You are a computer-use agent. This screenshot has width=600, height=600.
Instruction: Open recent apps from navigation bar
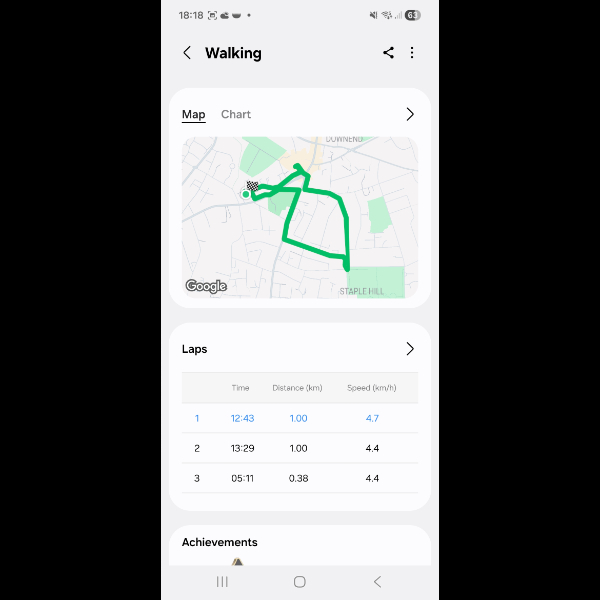pos(222,581)
